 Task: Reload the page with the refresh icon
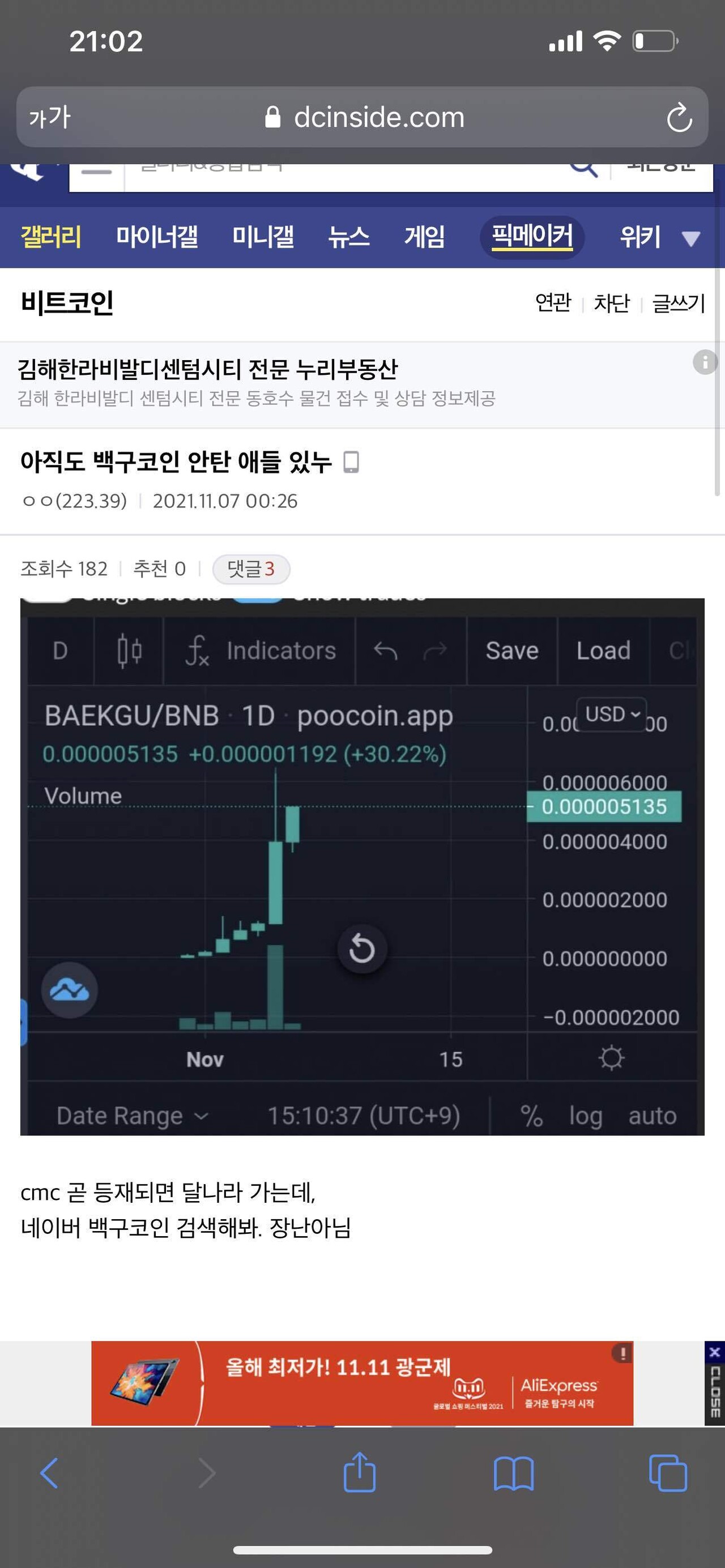pyautogui.click(x=679, y=117)
